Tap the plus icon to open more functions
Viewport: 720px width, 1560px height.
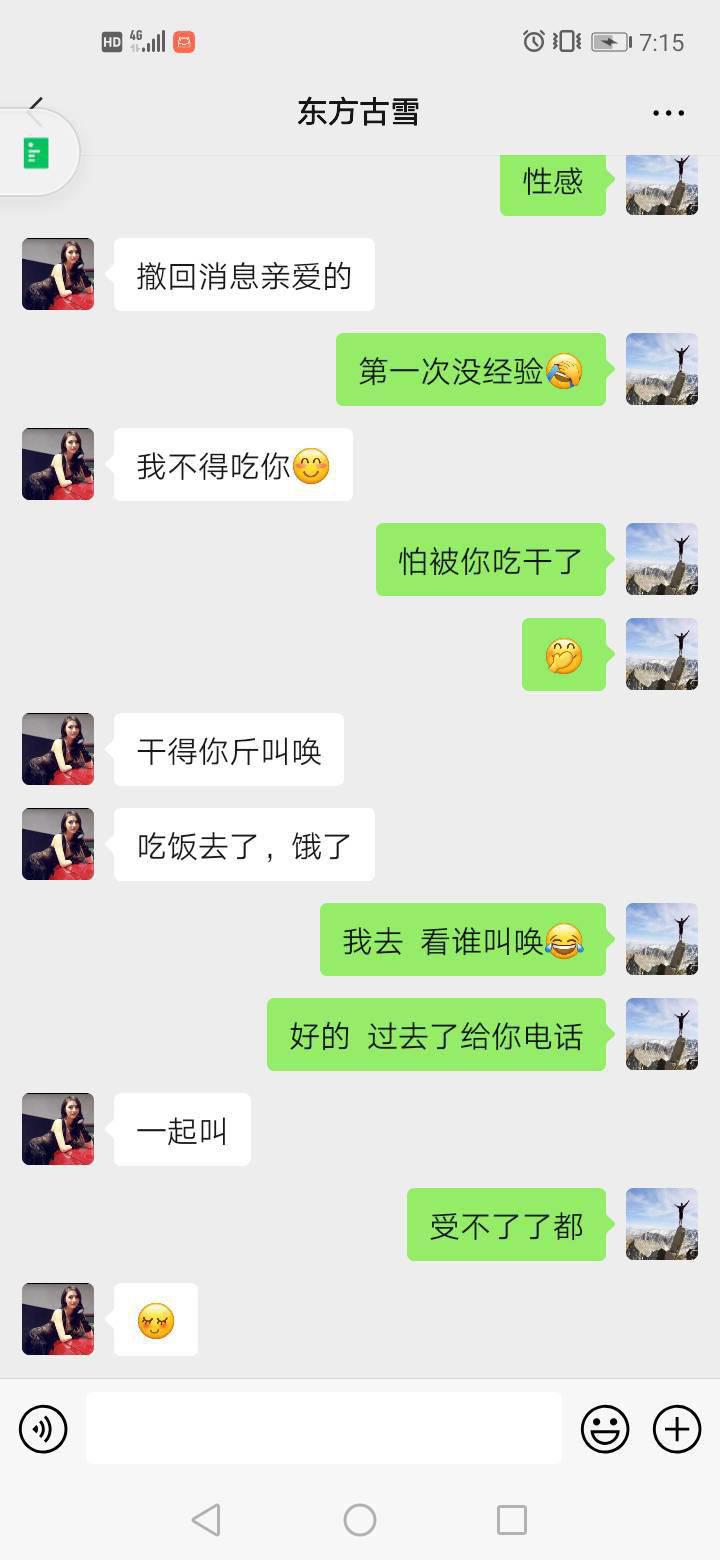click(677, 1428)
